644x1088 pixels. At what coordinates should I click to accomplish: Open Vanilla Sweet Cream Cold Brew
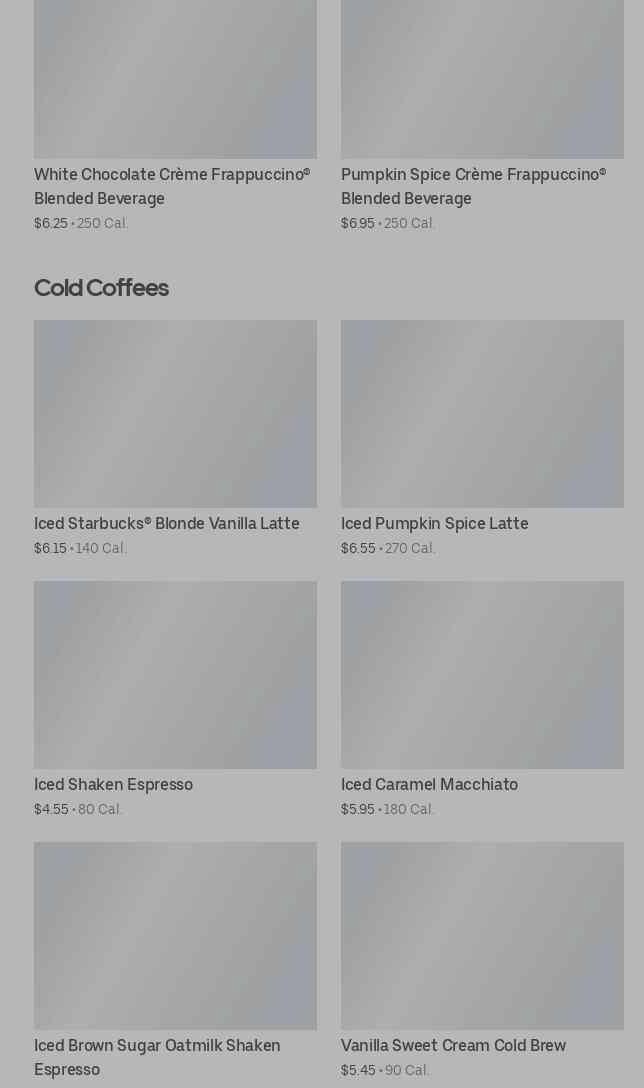(482, 960)
